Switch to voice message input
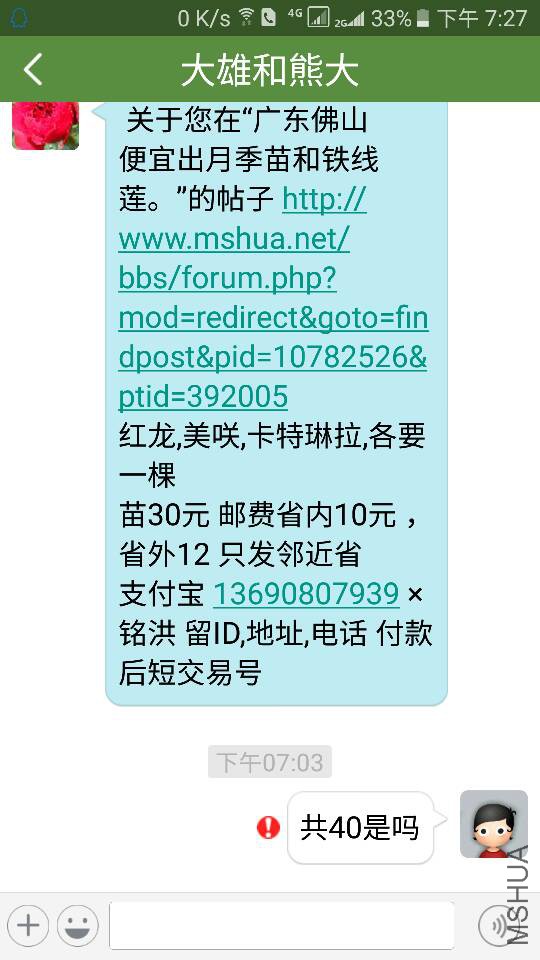Viewport: 540px width, 960px height. pos(497,925)
